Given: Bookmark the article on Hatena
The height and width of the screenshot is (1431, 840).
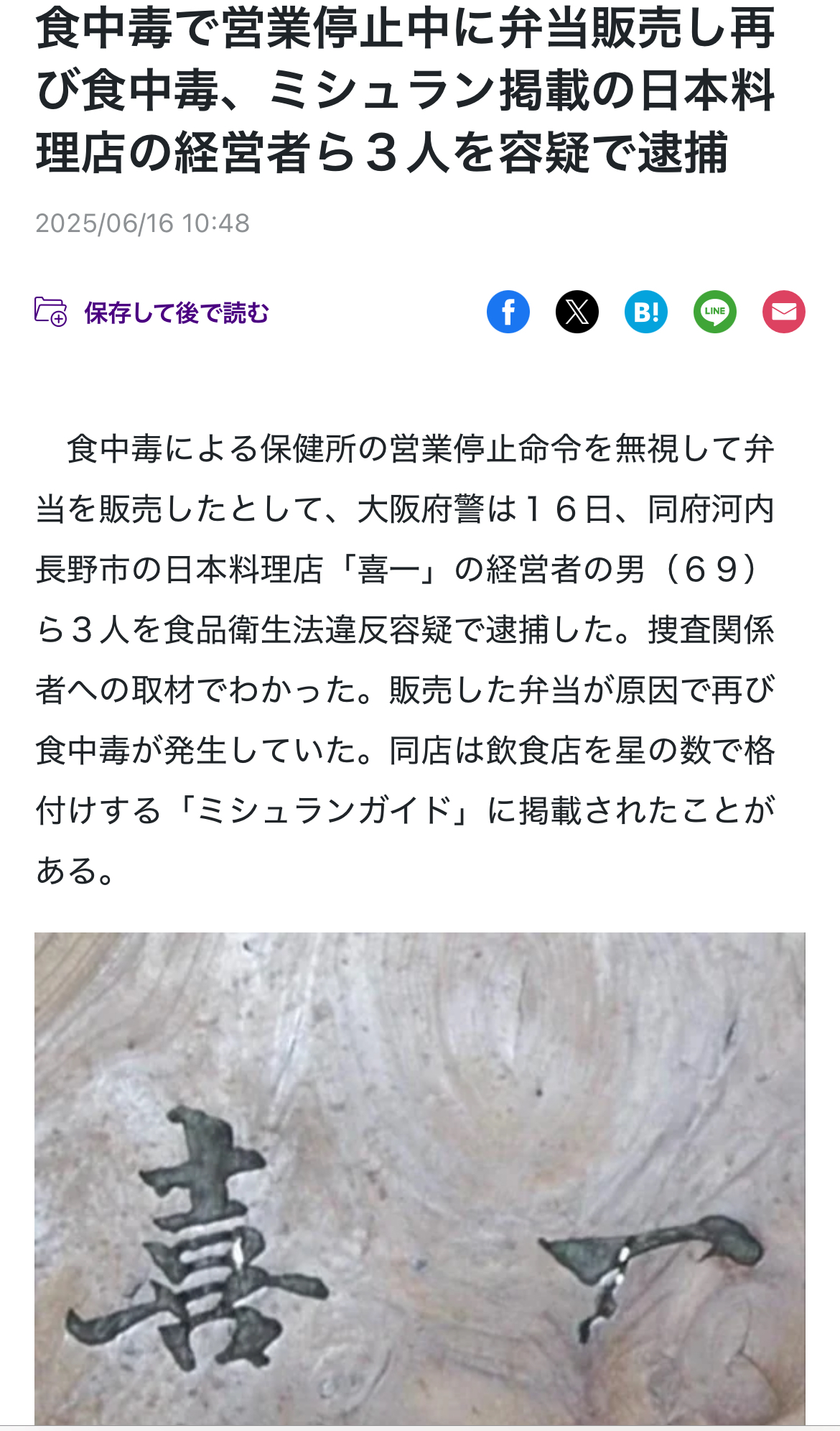Looking at the screenshot, I should point(646,312).
